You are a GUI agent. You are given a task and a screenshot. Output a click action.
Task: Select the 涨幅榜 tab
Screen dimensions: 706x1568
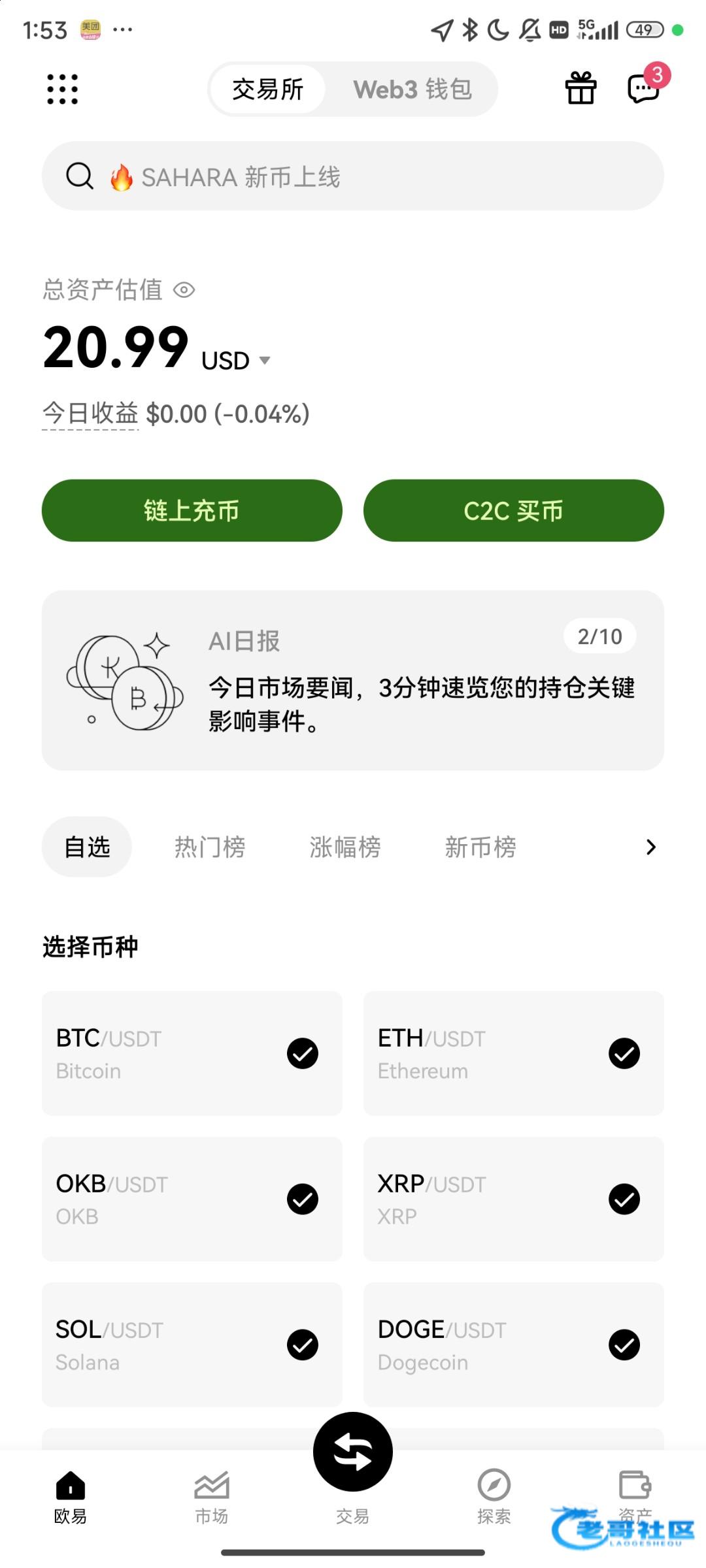pyautogui.click(x=345, y=847)
